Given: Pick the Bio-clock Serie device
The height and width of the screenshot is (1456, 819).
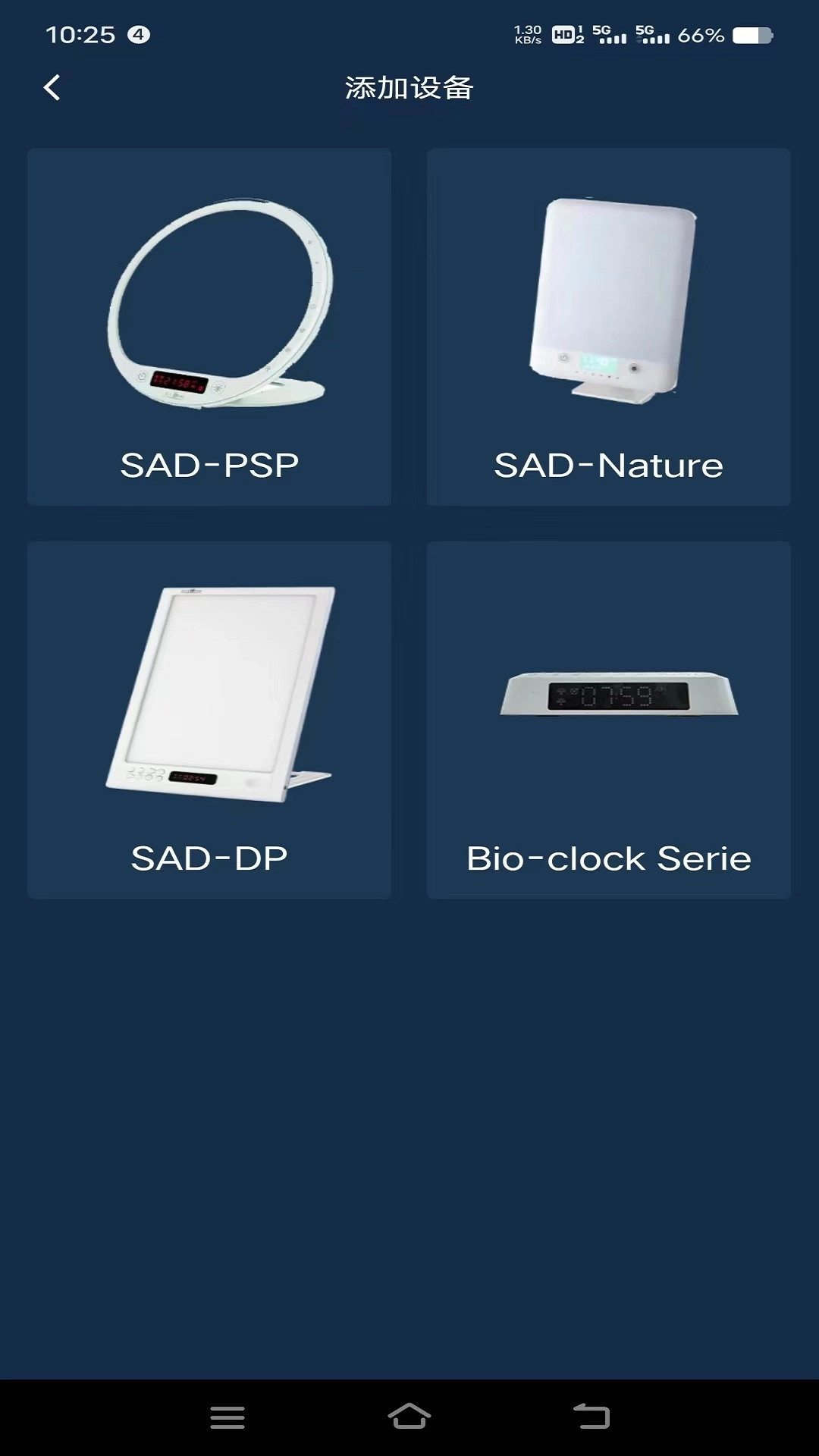Looking at the screenshot, I should (x=608, y=720).
